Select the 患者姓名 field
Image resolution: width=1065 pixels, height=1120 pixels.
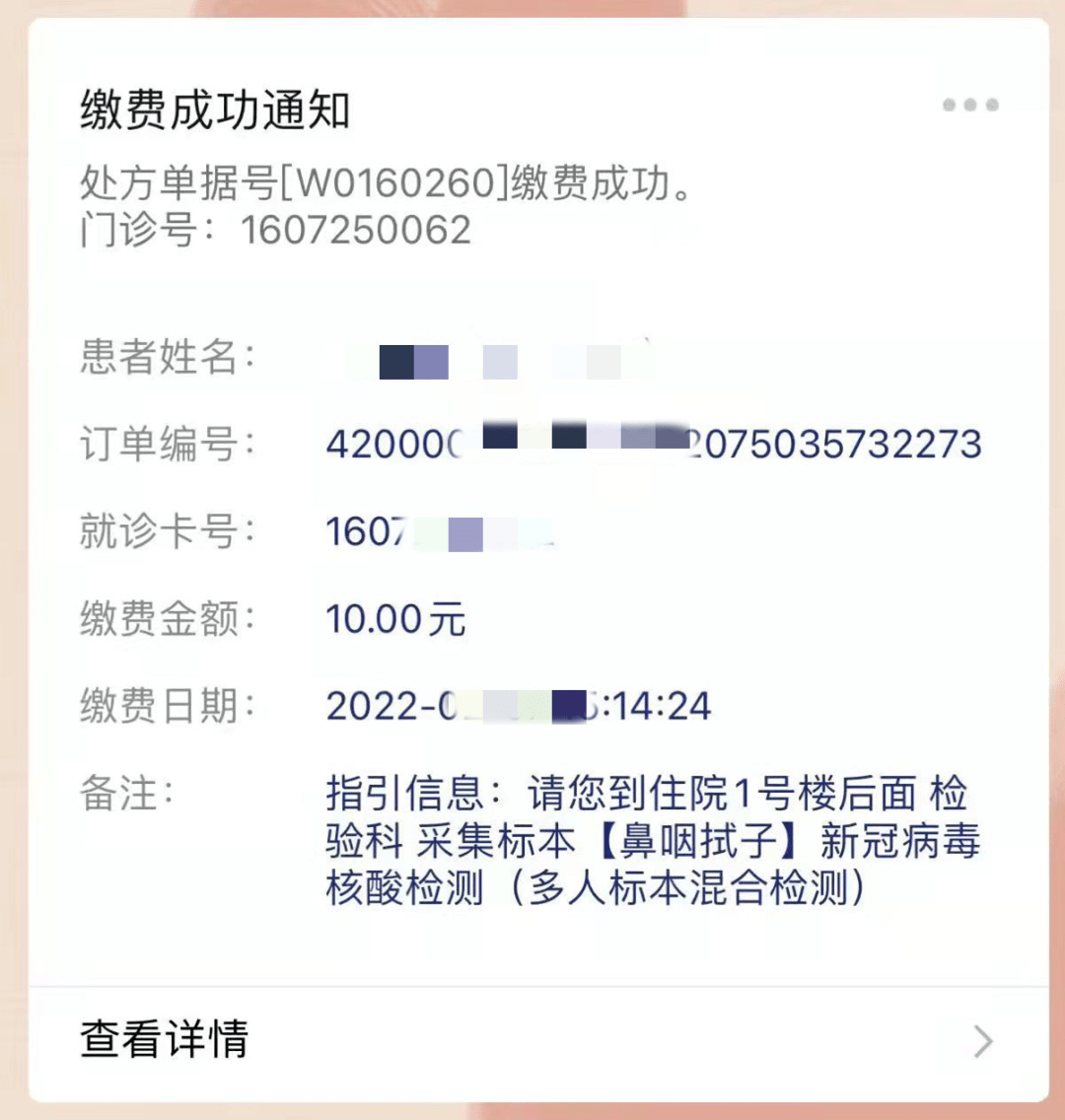(x=163, y=359)
